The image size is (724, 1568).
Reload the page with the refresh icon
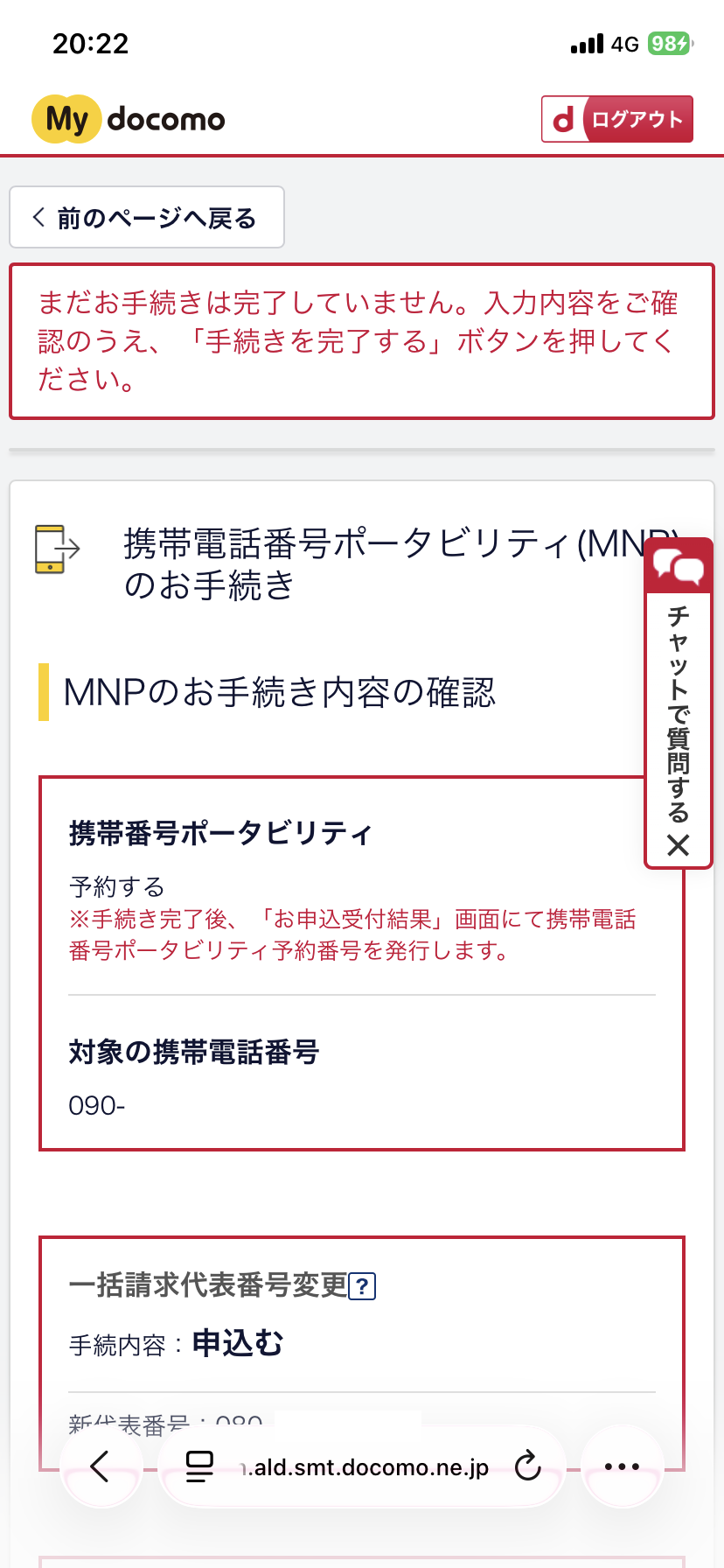point(528,1465)
